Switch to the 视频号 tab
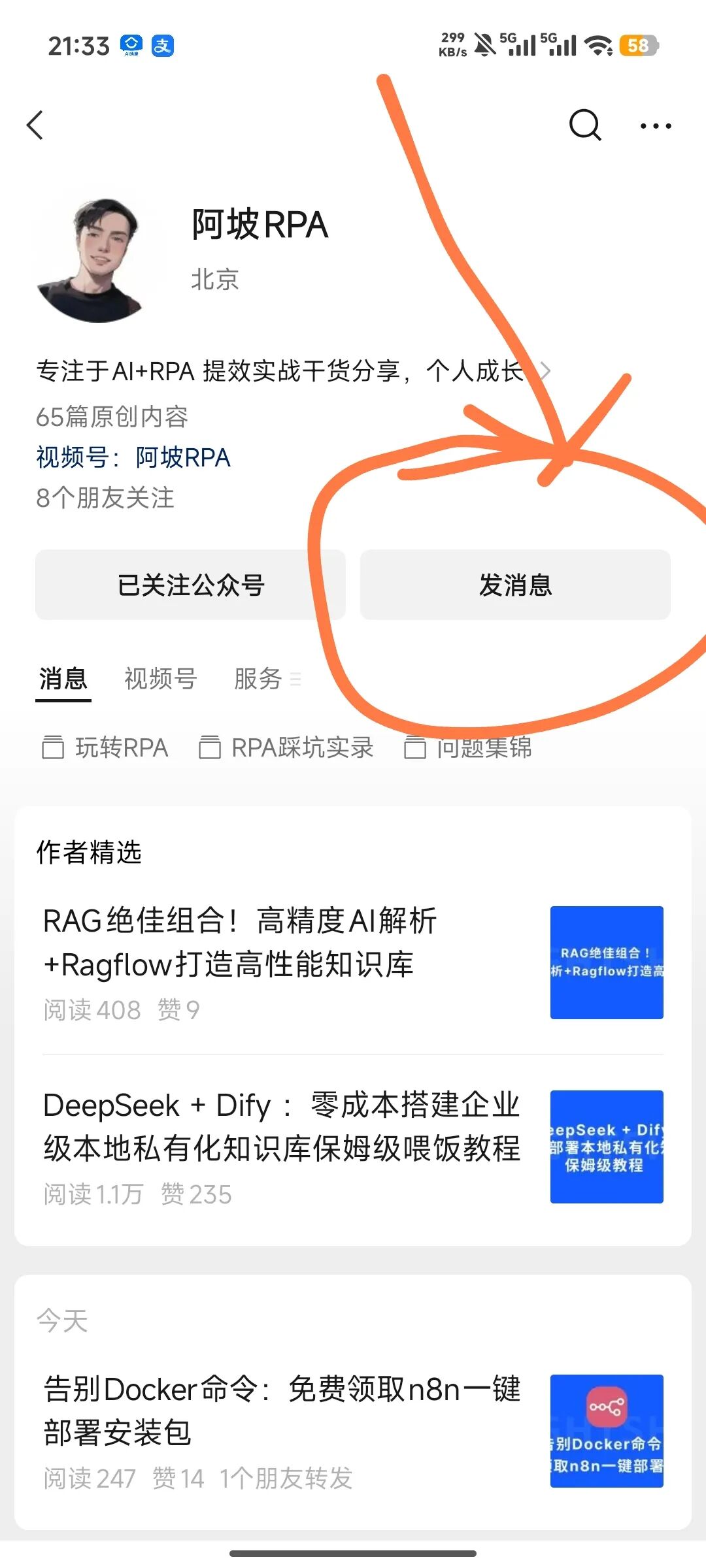This screenshot has width=706, height=1568. [x=161, y=679]
